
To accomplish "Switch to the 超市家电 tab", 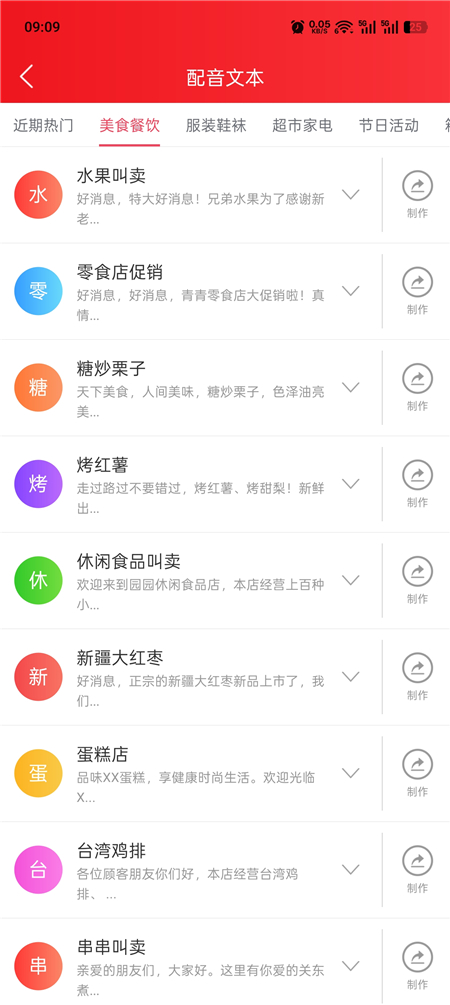I will click(303, 125).
